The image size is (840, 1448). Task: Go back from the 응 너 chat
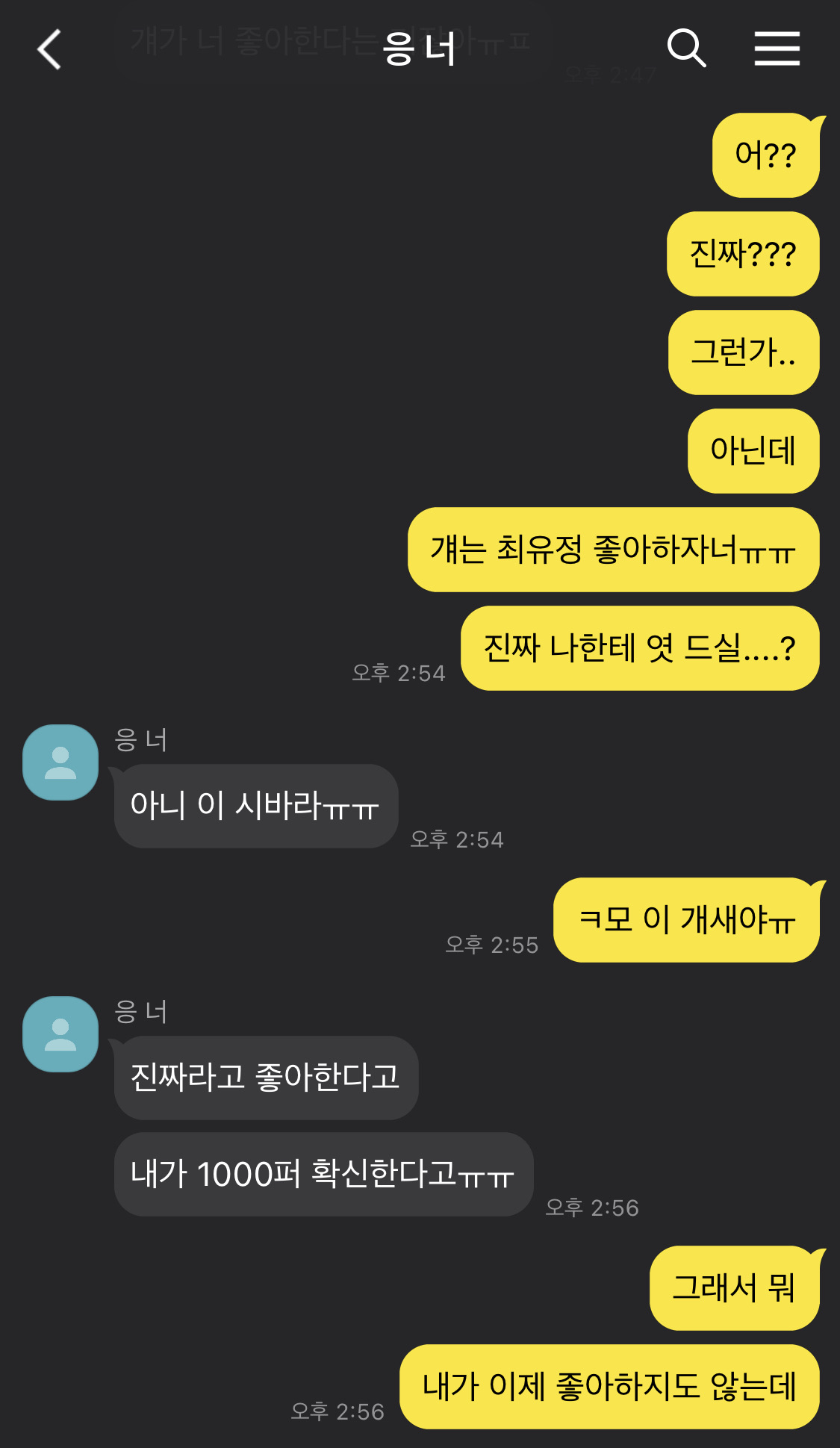coord(49,49)
